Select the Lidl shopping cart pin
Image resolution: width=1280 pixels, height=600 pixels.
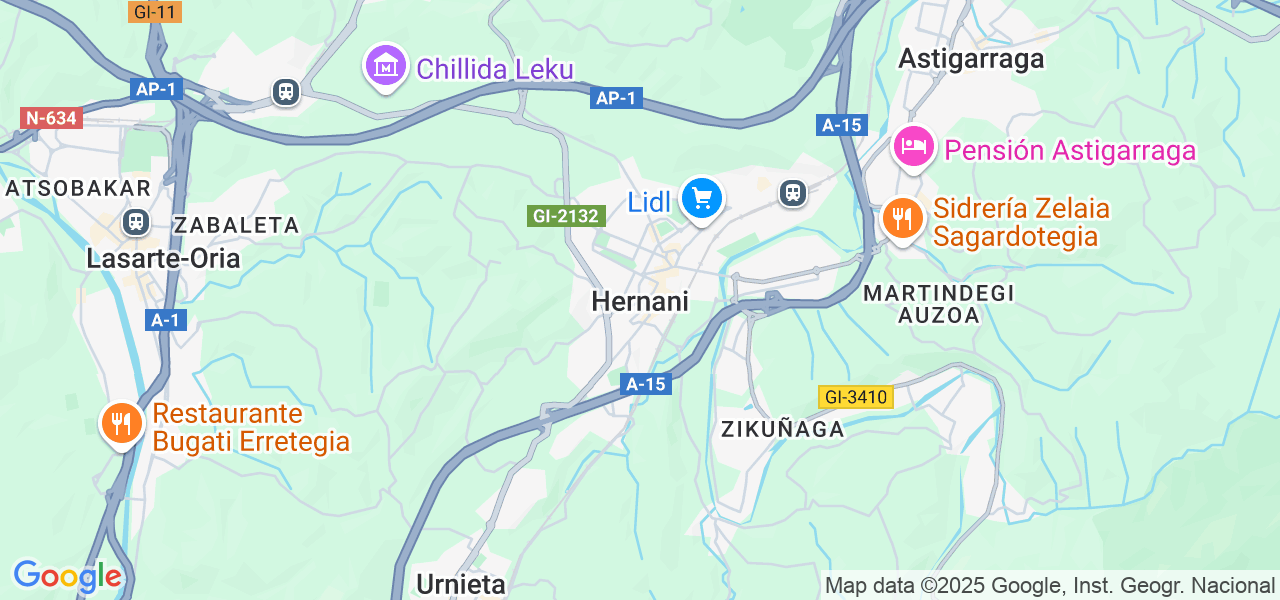[702, 199]
